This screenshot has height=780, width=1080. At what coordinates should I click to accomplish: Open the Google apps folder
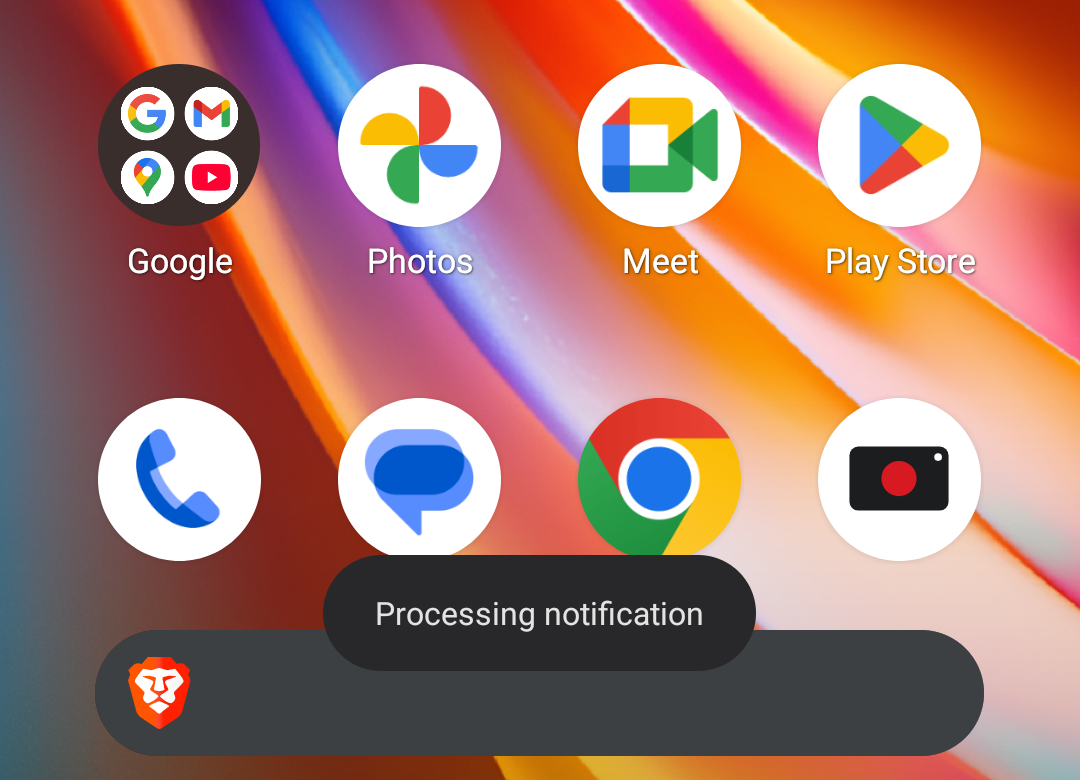tap(179, 146)
